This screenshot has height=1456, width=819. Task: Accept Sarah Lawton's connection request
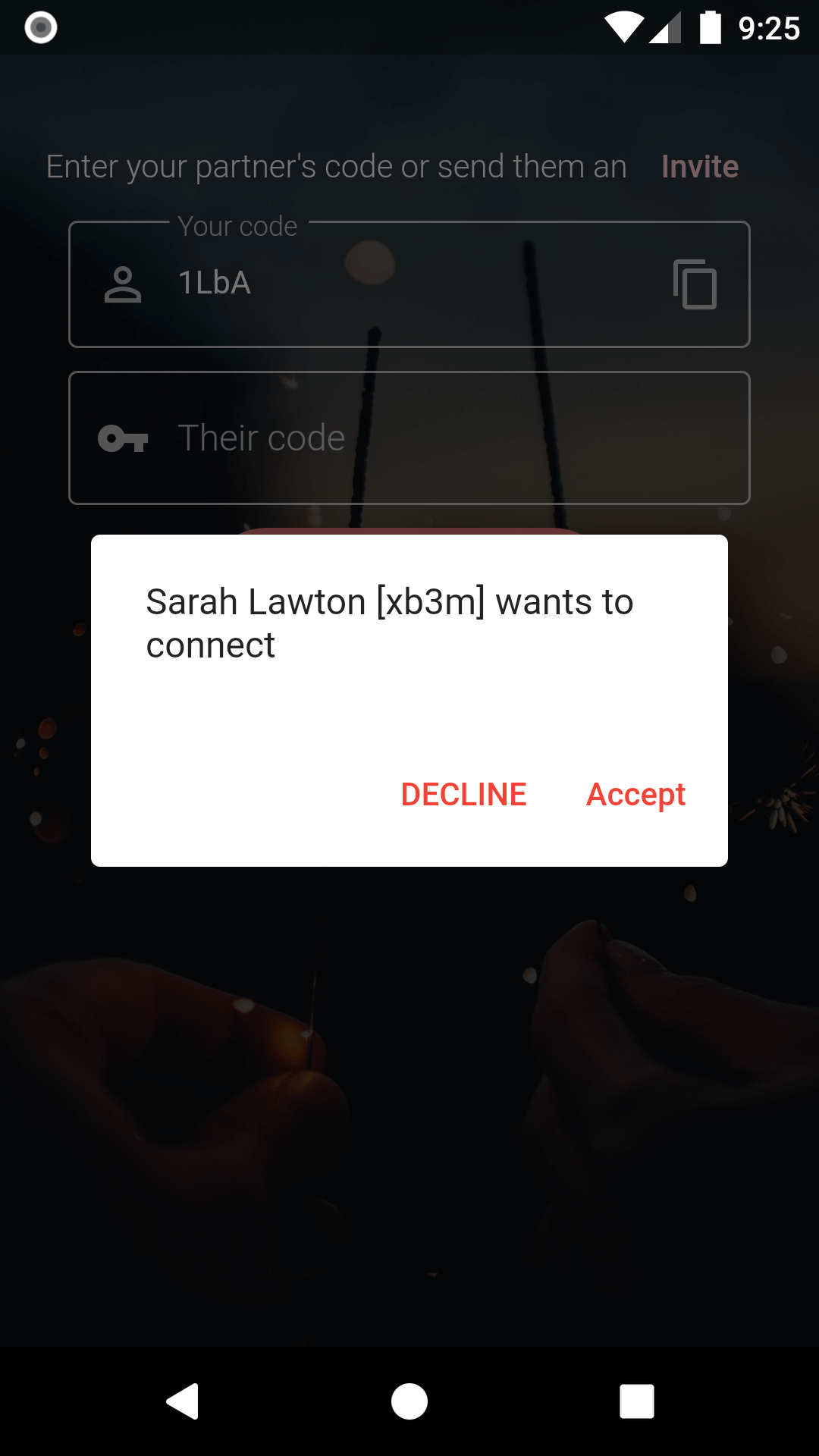[635, 795]
